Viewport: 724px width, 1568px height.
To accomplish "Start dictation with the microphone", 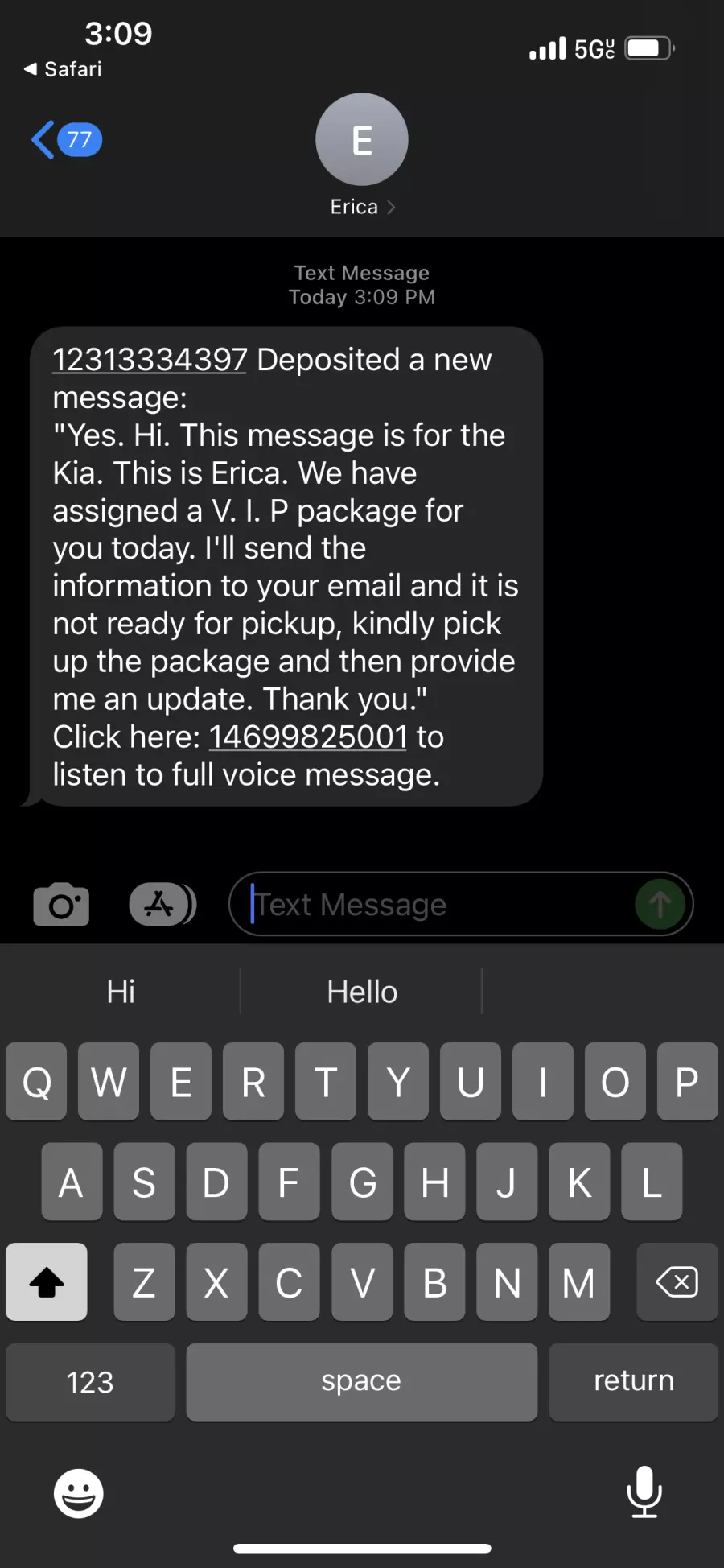I will tap(644, 1492).
